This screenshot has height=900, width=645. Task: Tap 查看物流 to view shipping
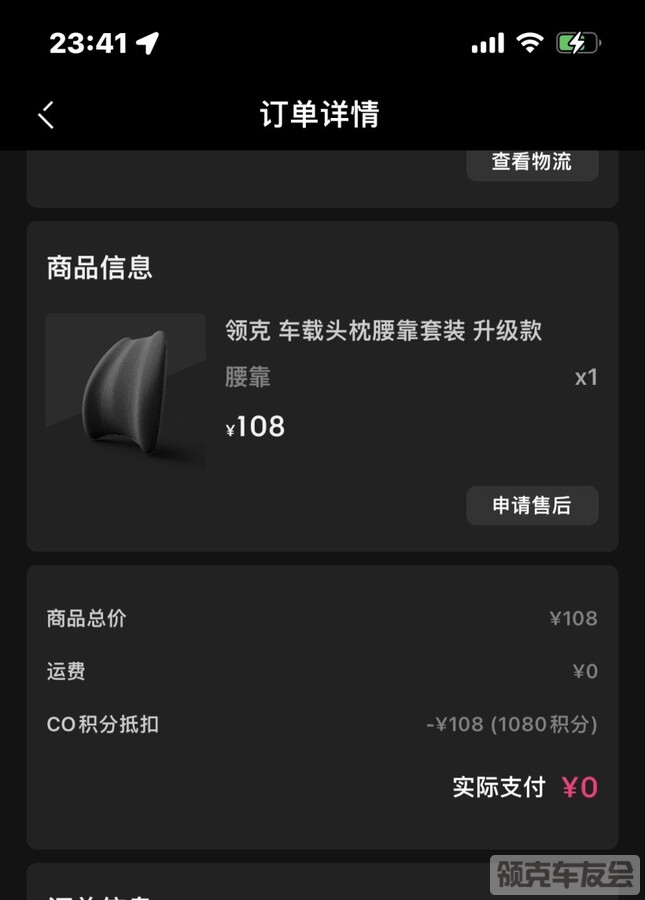[x=532, y=163]
